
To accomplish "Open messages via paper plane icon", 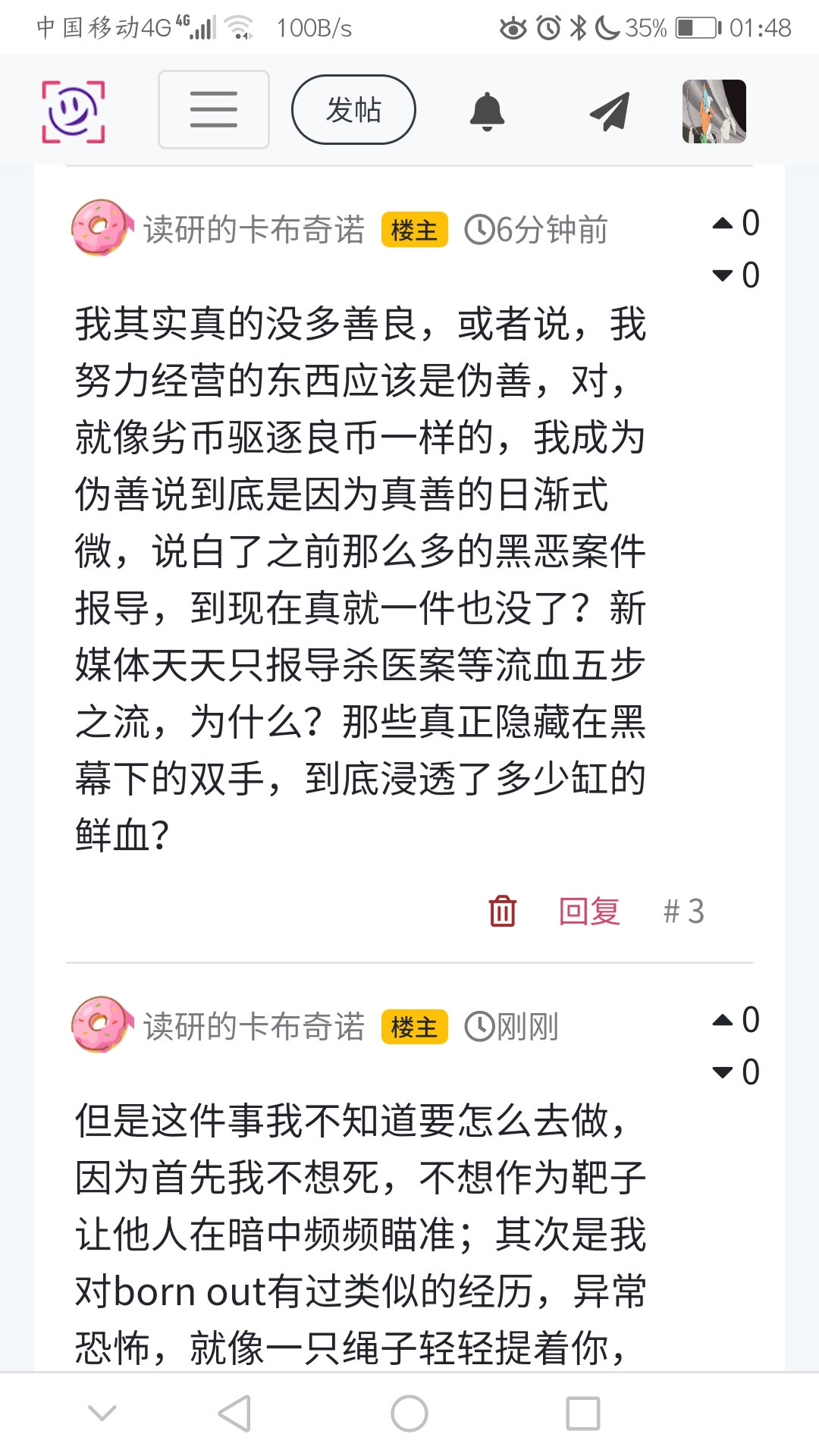I will [x=610, y=111].
